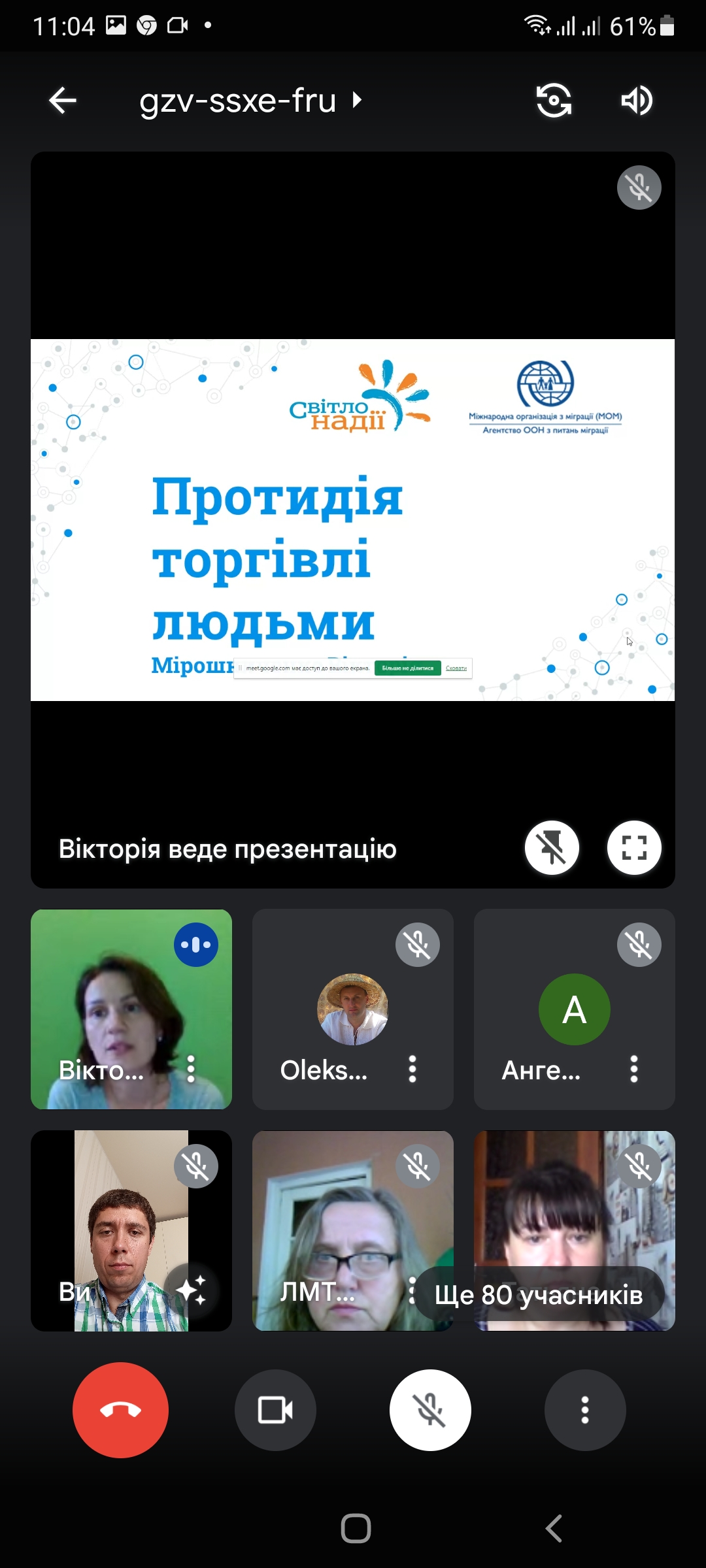Expand the presentation to full screen
The image size is (706, 1568).
pyautogui.click(x=634, y=847)
